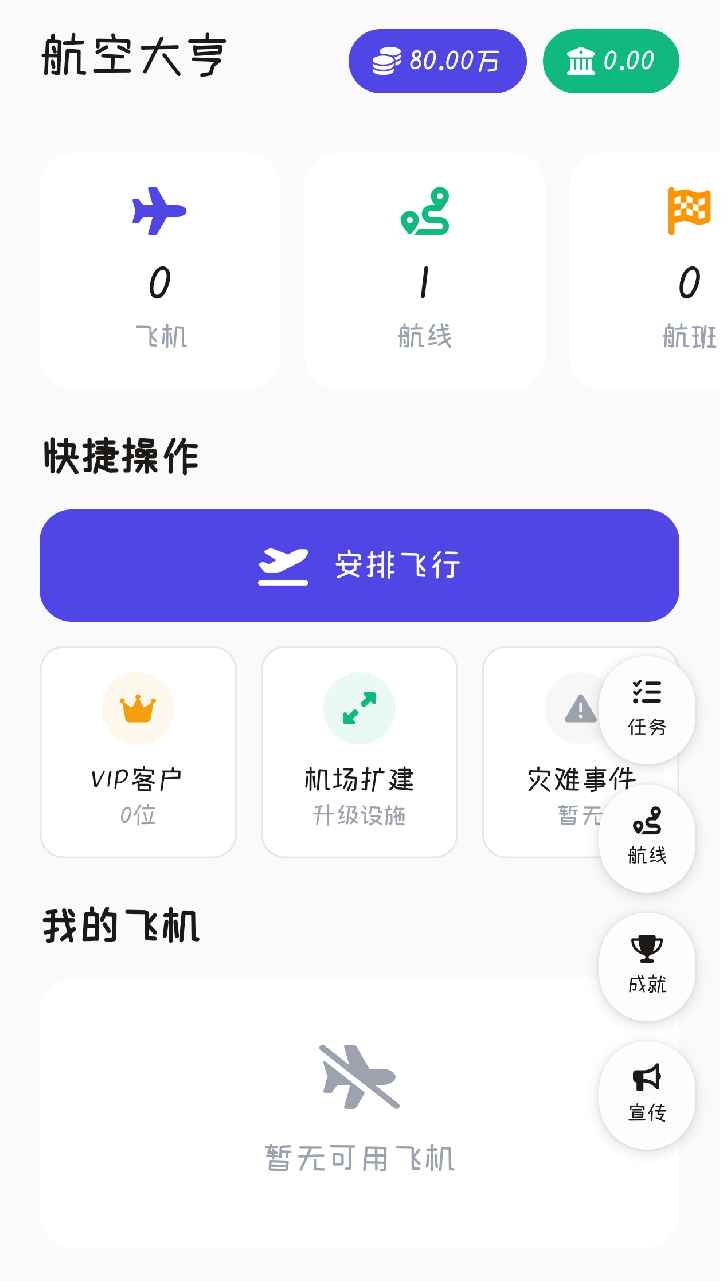Open the bank balance pill
The height and width of the screenshot is (1281, 721).
[x=610, y=61]
